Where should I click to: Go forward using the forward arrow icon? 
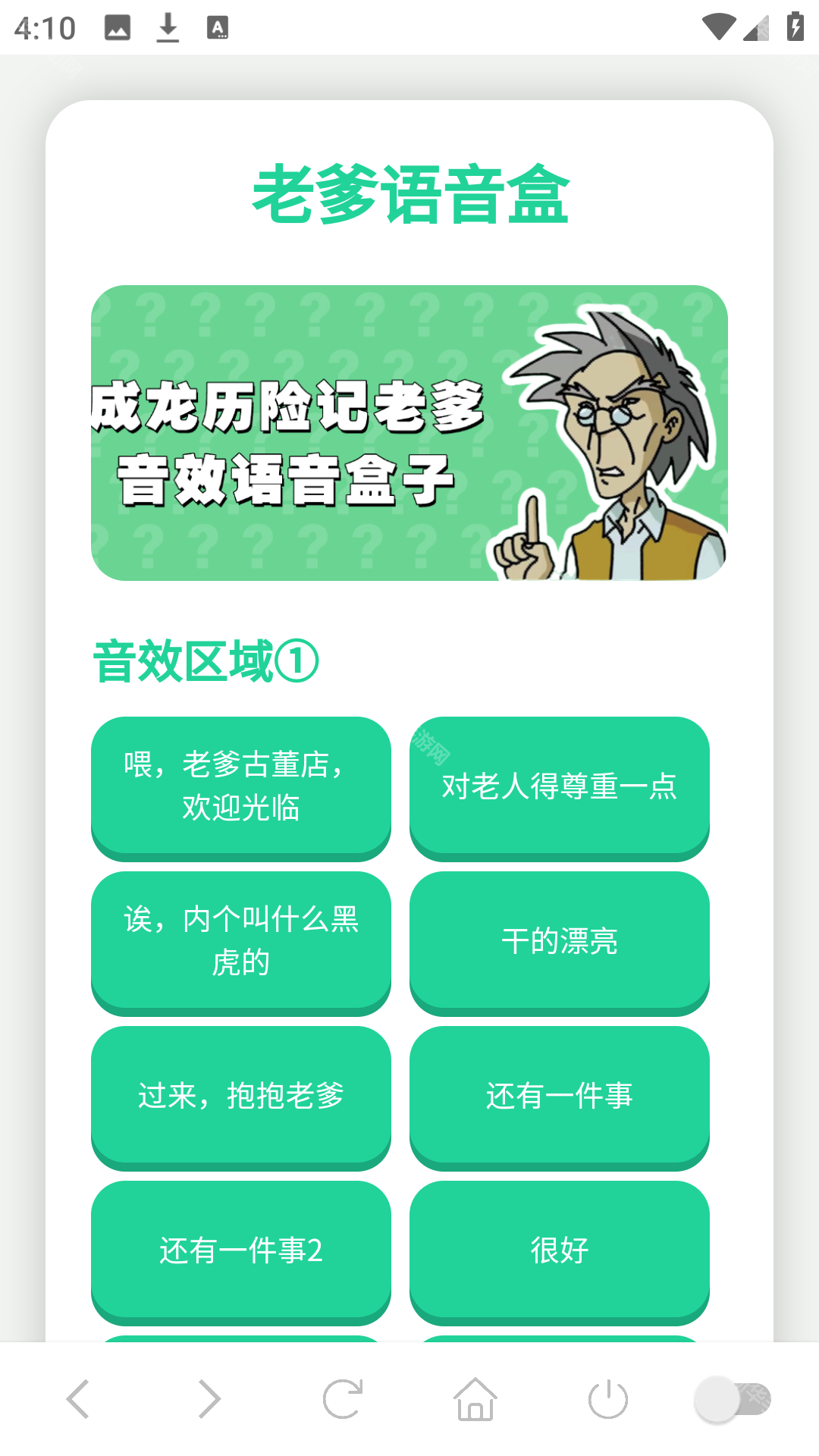point(209,1399)
